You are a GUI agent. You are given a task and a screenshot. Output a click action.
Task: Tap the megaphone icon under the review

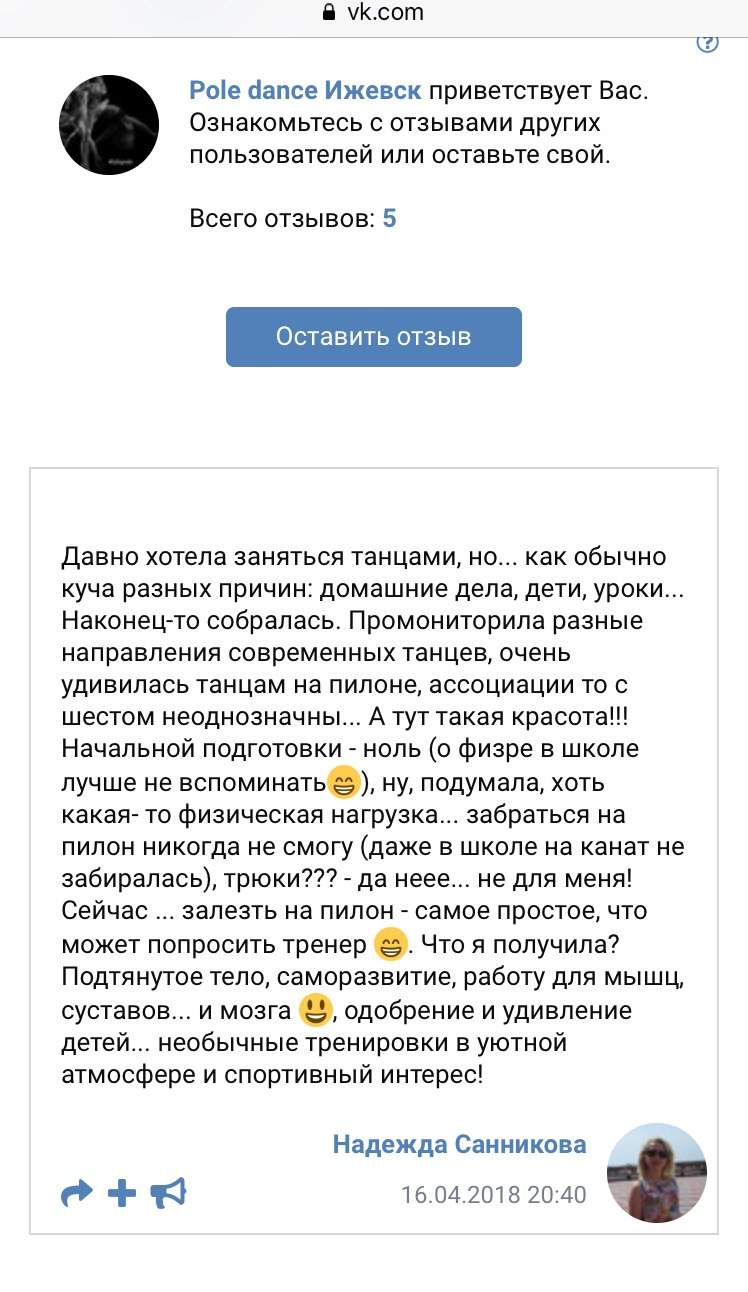[168, 1192]
